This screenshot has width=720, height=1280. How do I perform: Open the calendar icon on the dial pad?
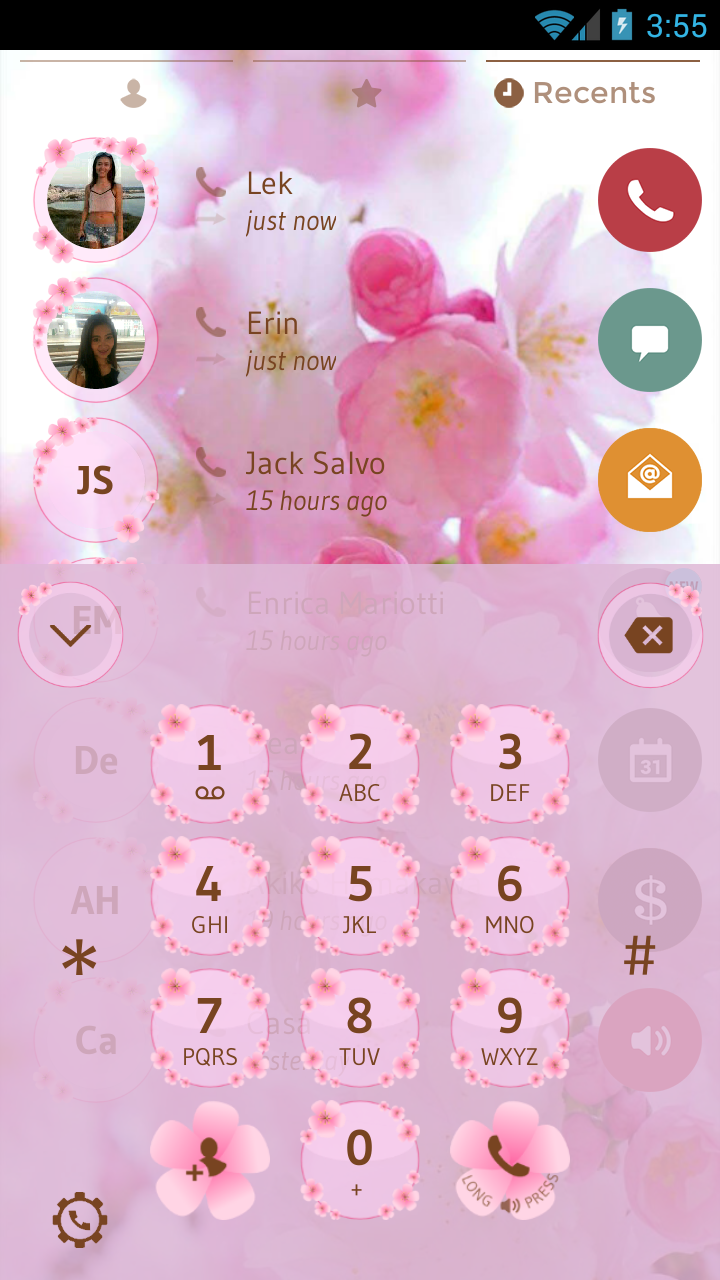[650, 760]
